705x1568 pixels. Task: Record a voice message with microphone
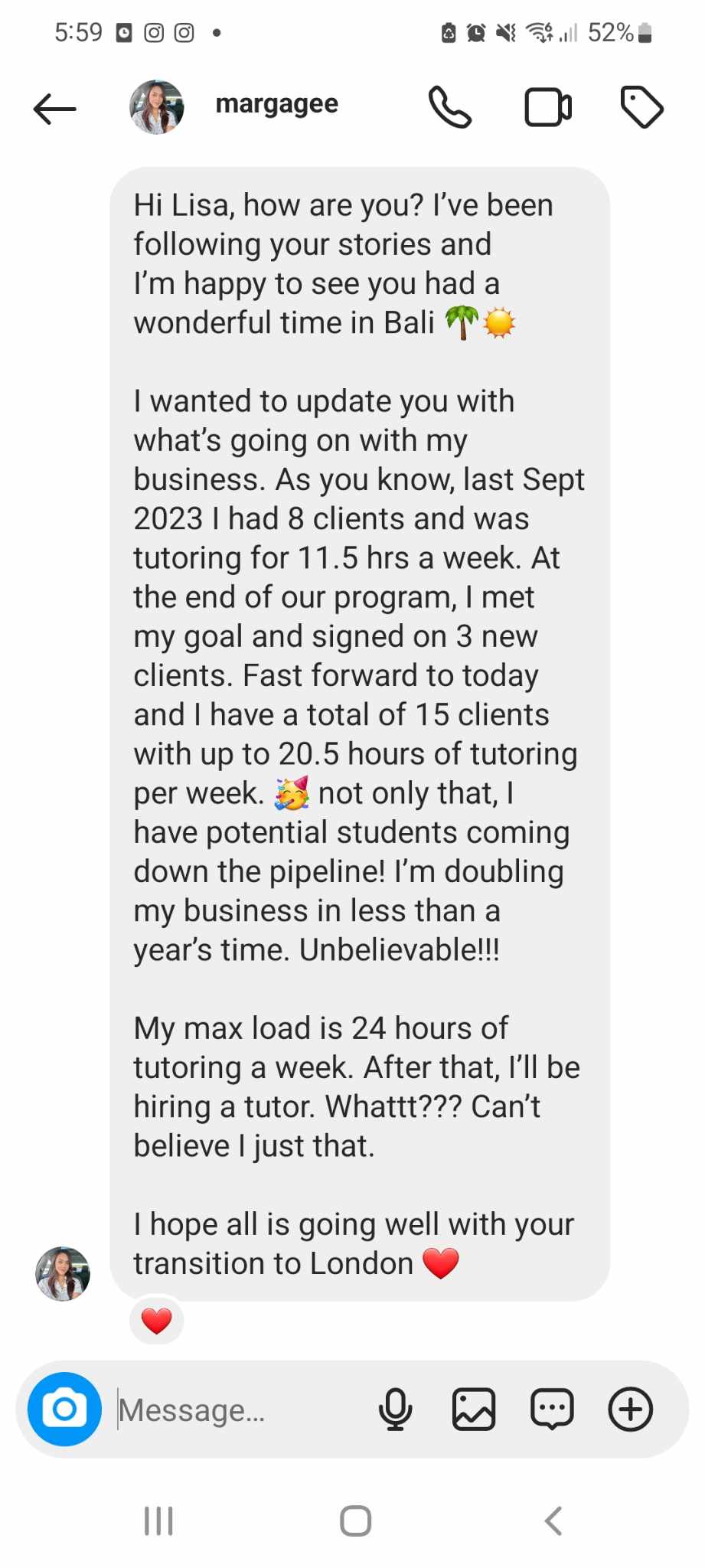pos(395,1409)
